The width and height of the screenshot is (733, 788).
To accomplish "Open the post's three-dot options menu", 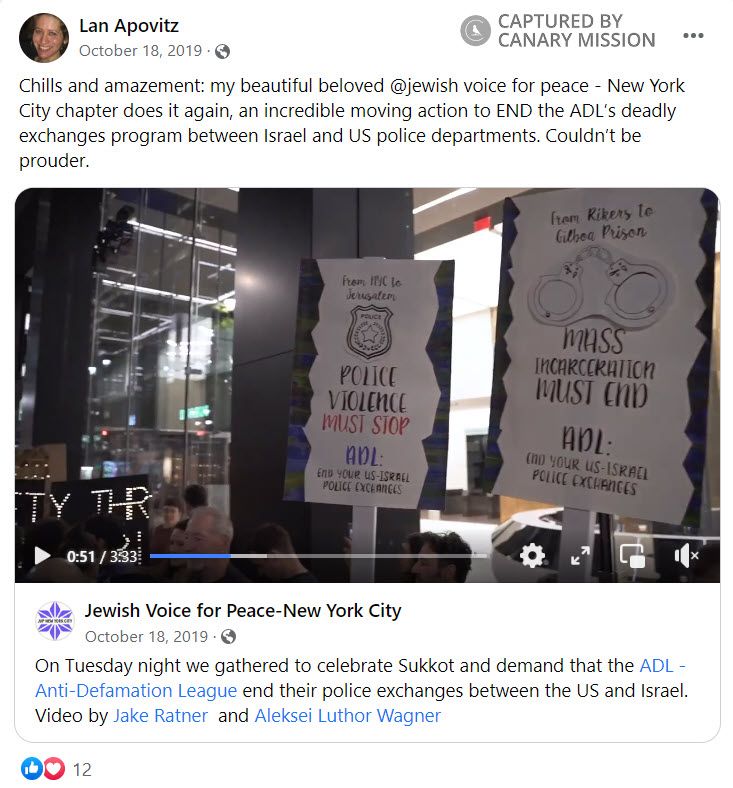I will 693,36.
